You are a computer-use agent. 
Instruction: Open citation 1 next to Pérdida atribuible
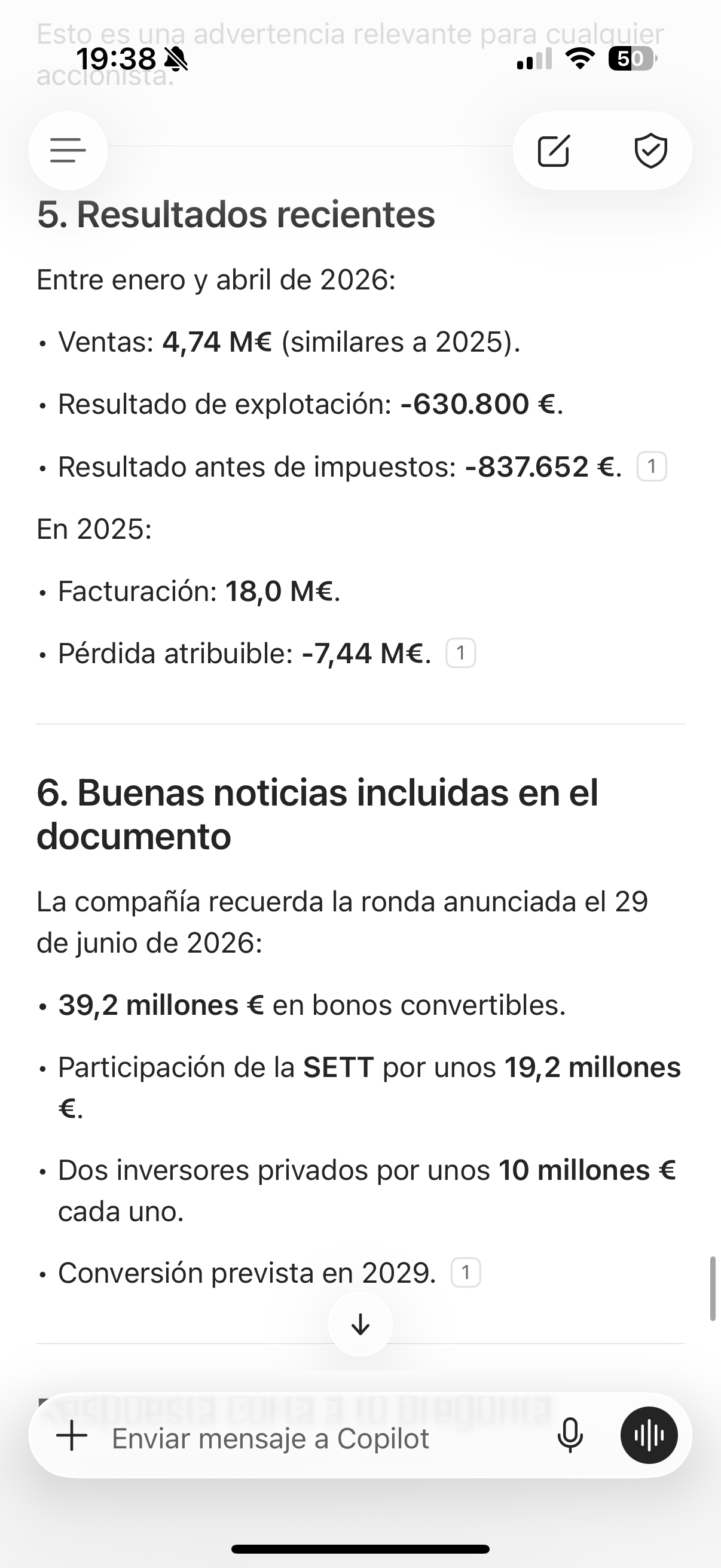point(460,653)
